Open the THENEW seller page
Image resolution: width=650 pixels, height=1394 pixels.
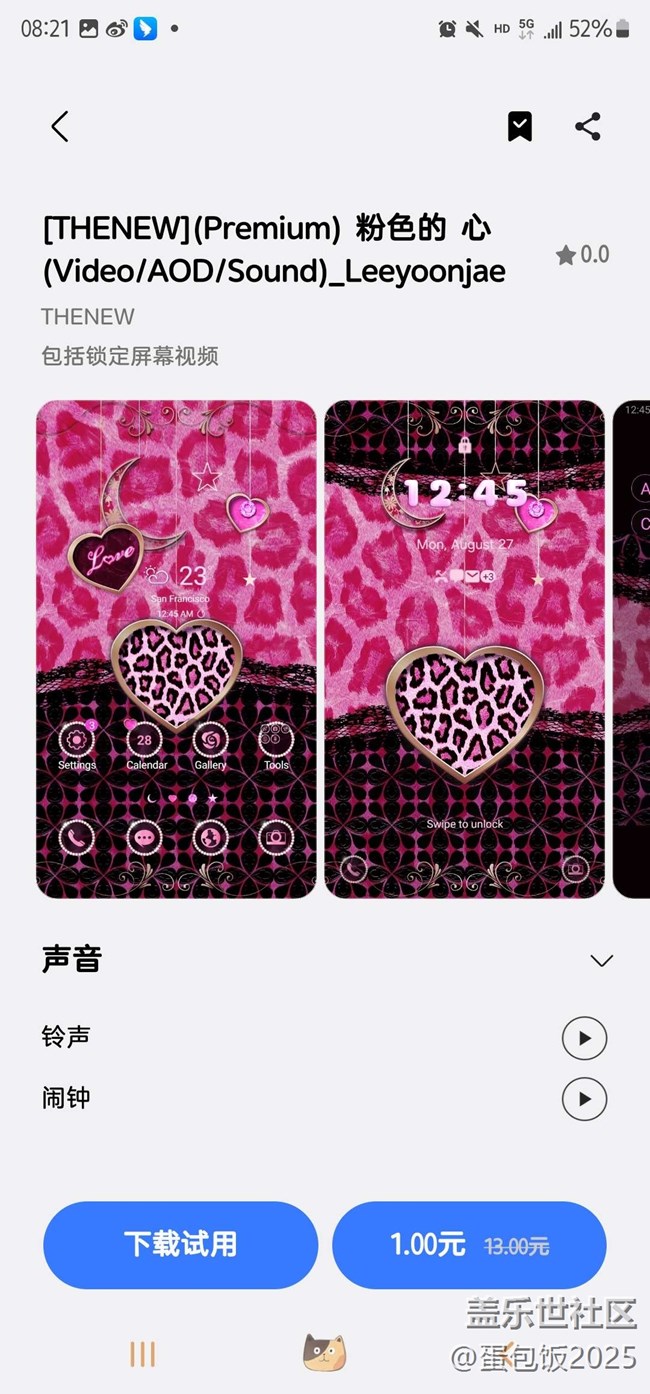coord(88,316)
